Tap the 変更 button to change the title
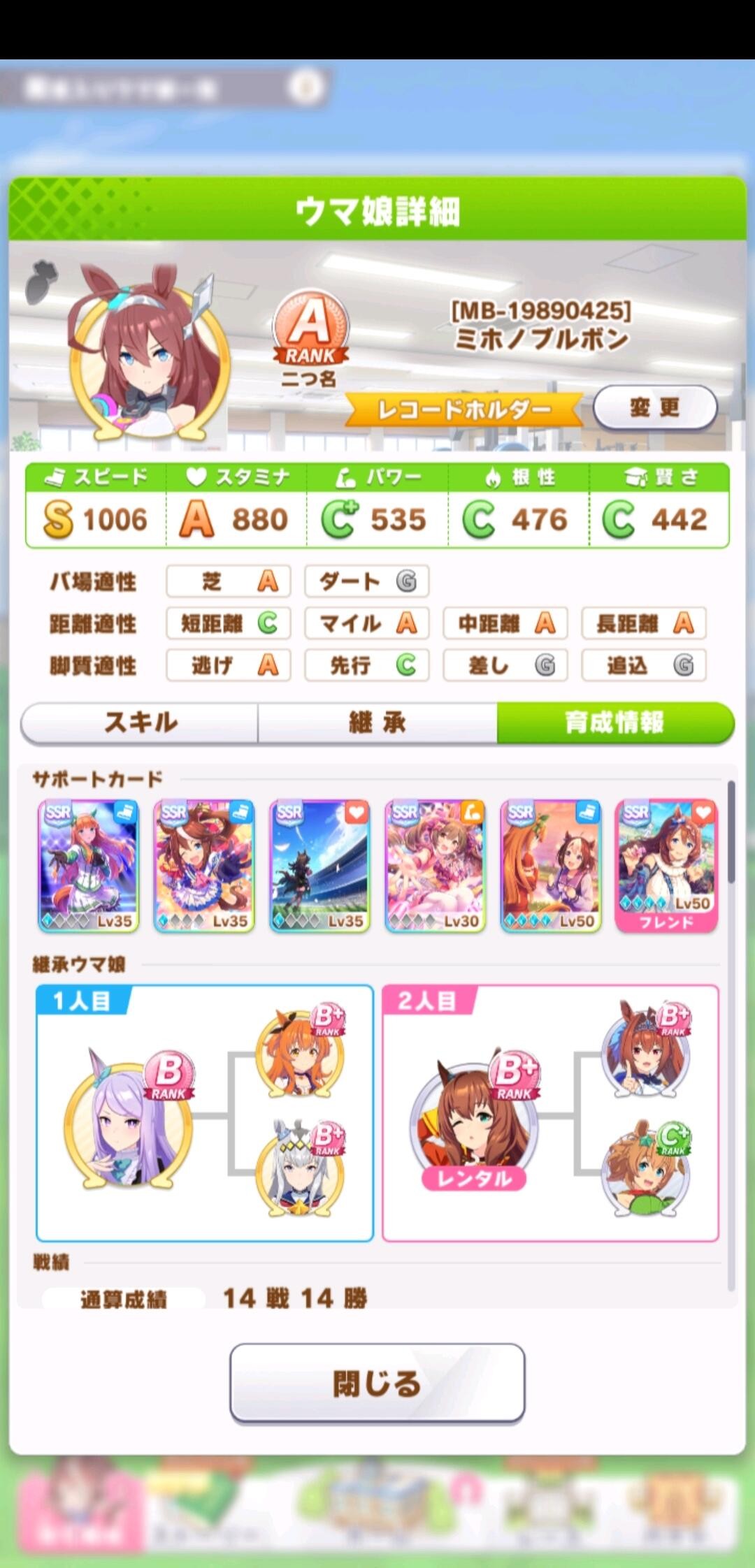The width and height of the screenshot is (755, 1568). click(654, 407)
